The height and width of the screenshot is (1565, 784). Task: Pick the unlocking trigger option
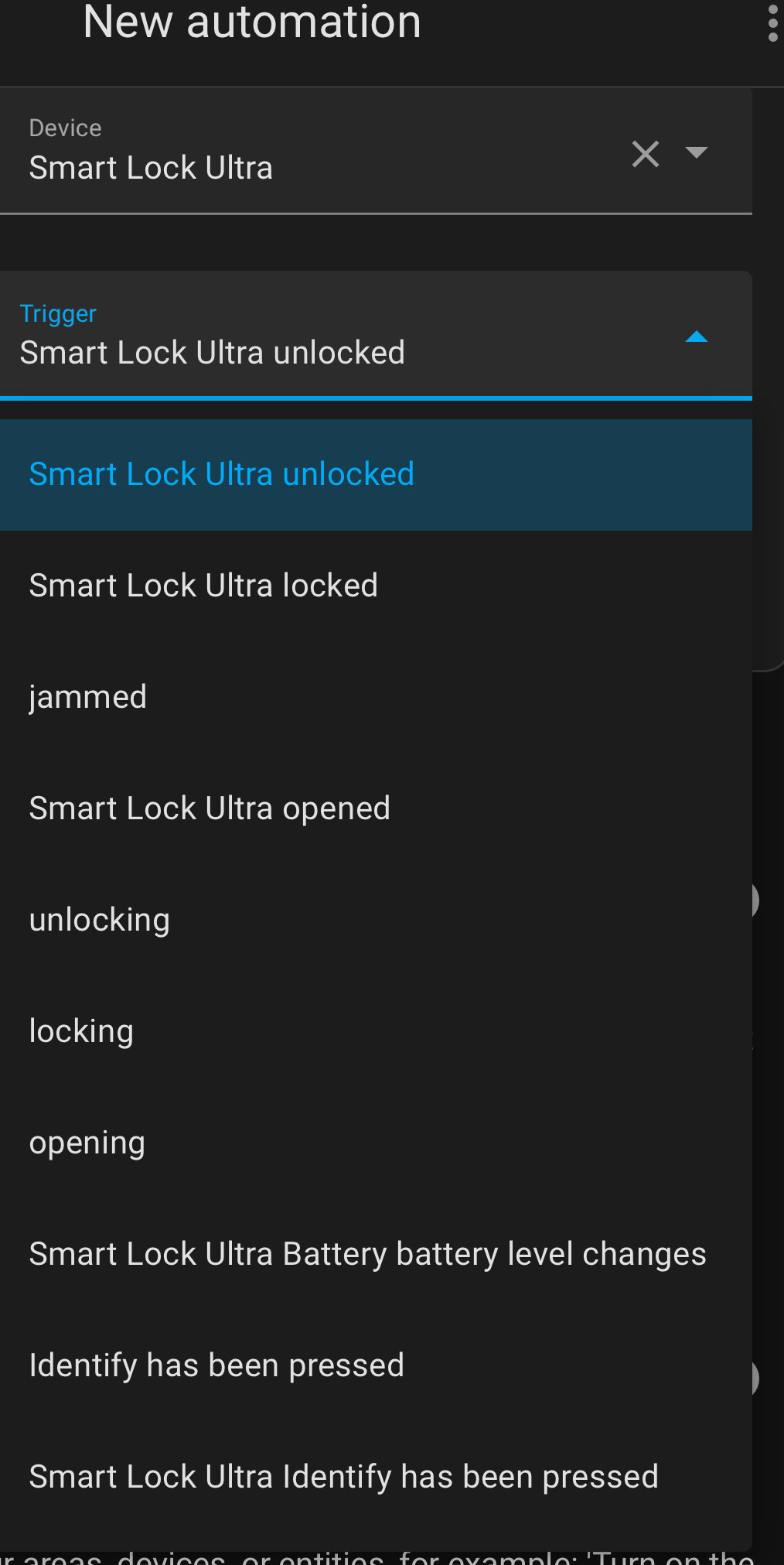99,920
